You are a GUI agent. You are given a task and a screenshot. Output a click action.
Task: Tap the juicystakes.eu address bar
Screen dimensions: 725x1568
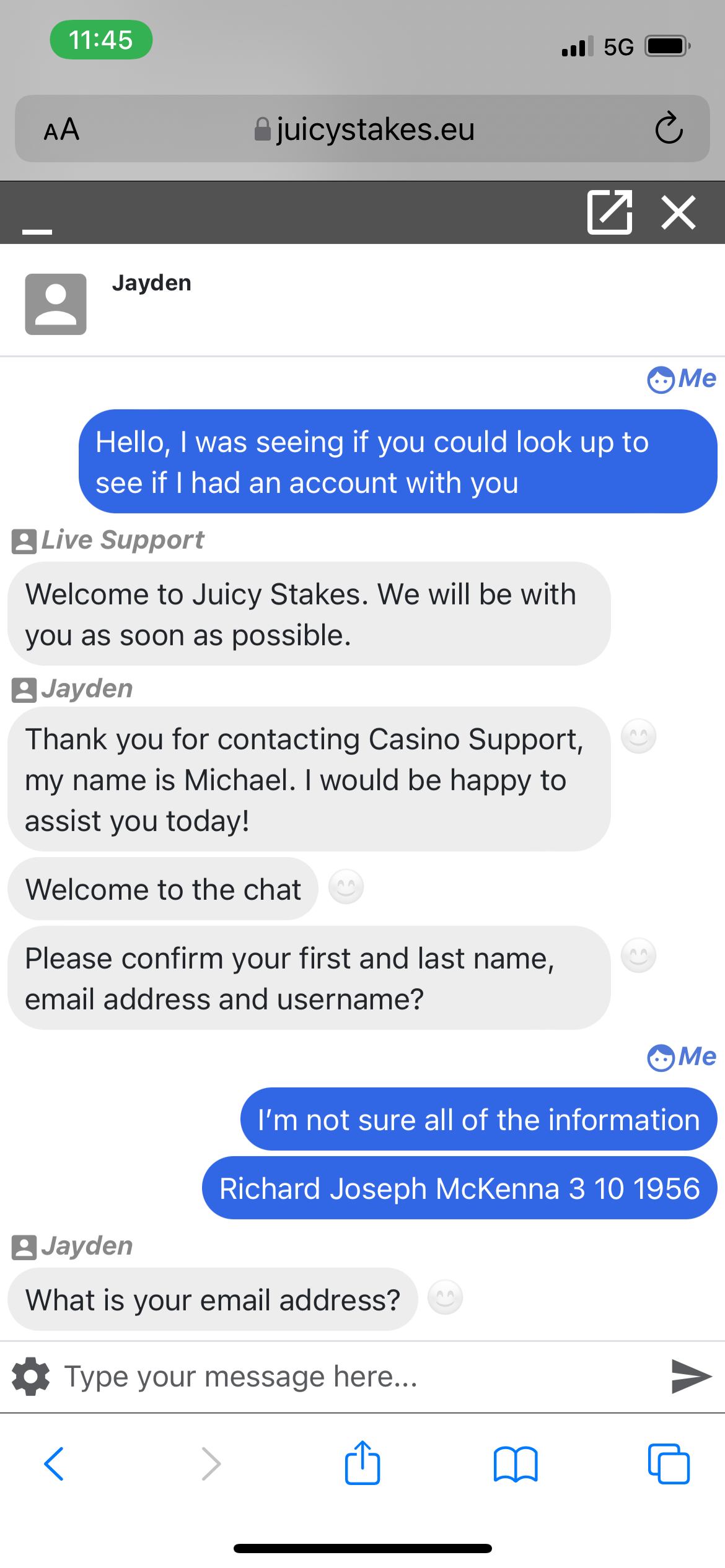[366, 129]
